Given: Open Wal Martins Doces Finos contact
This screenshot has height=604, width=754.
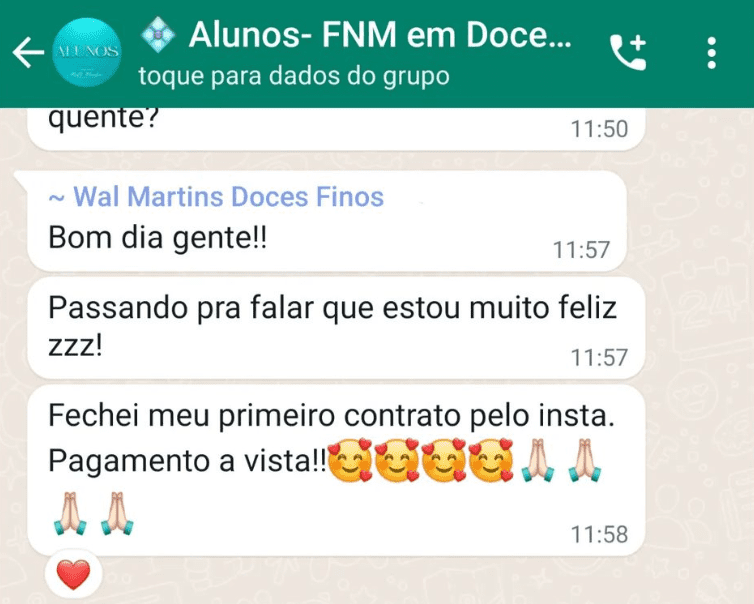Looking at the screenshot, I should [x=228, y=196].
